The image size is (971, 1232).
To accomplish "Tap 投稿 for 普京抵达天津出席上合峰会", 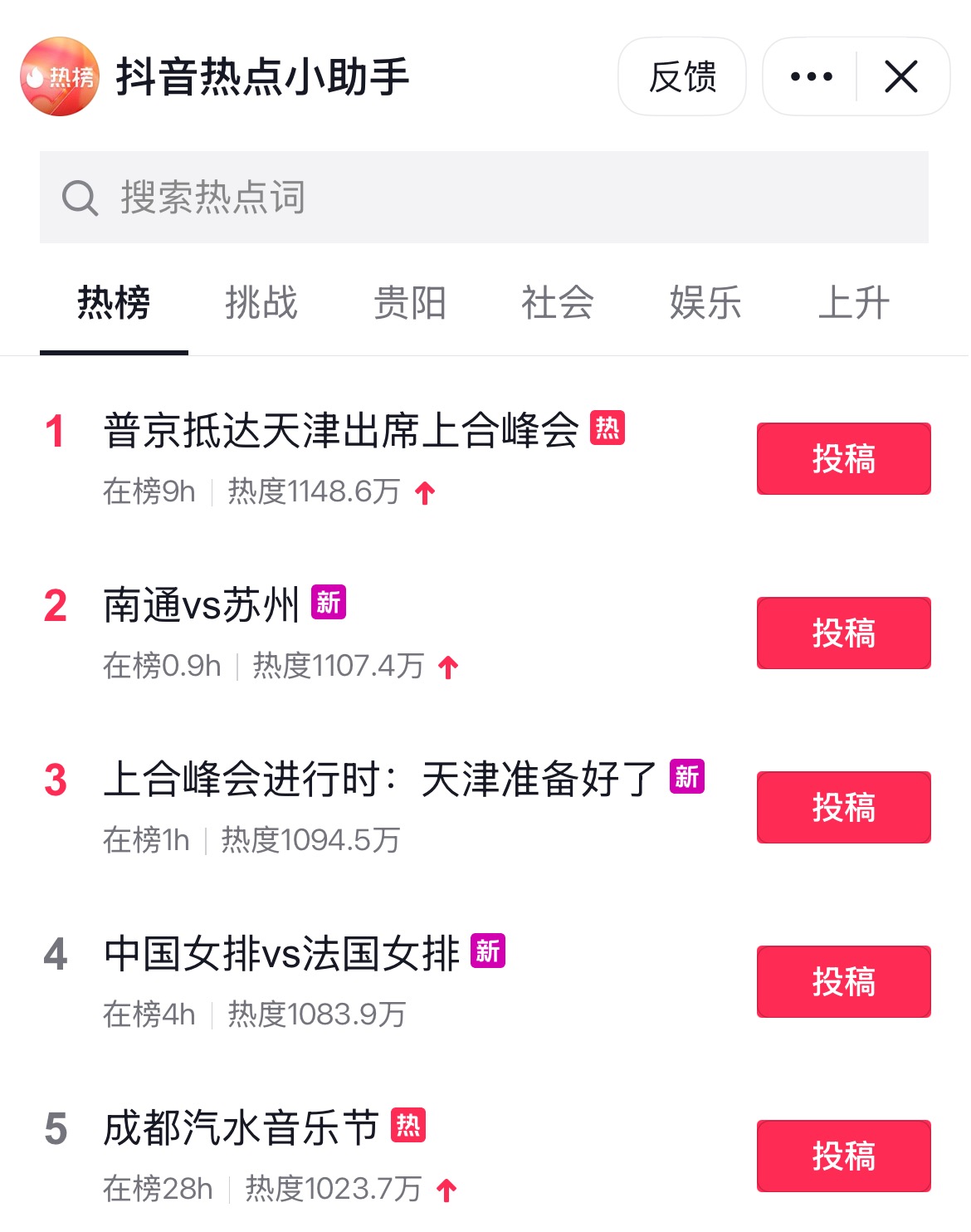I will tap(843, 459).
